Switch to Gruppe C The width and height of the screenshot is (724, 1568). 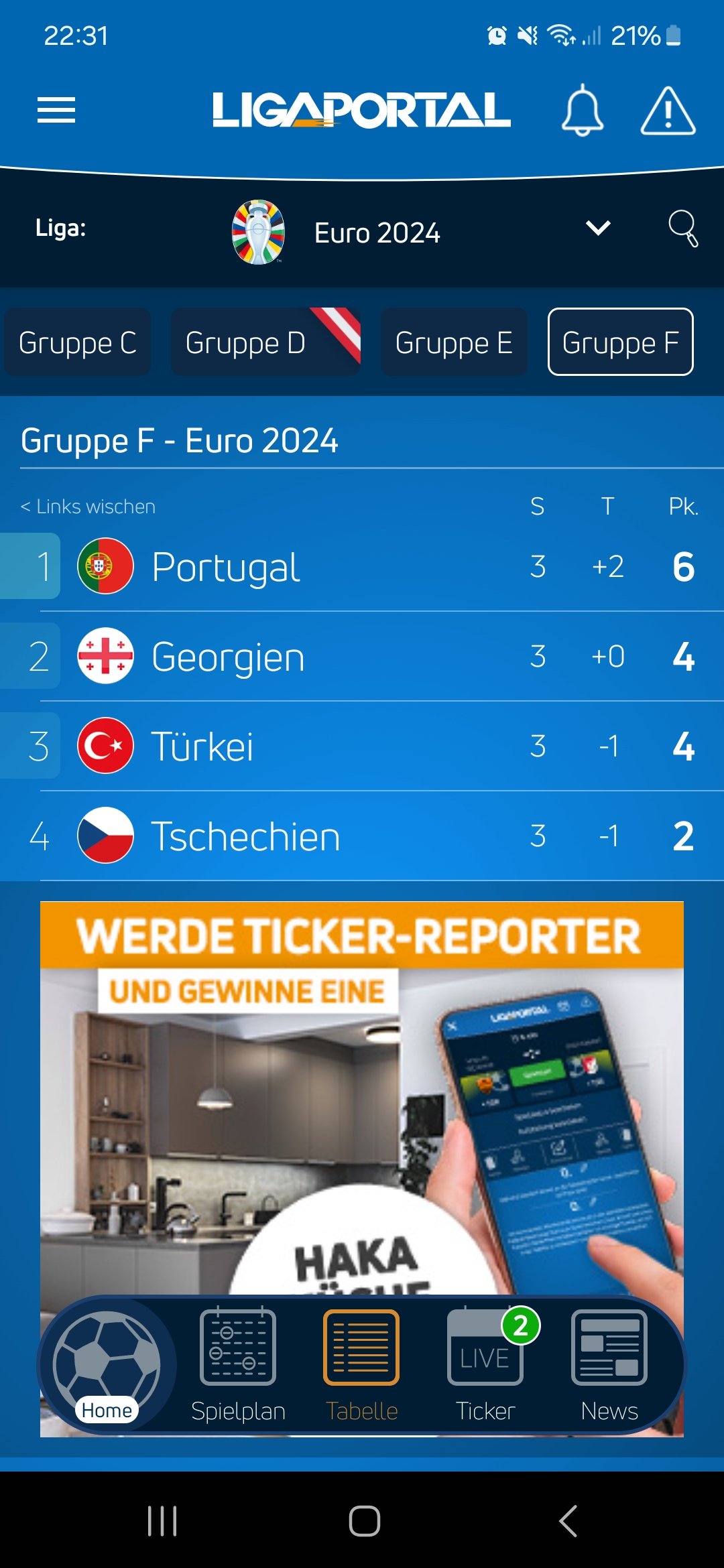[x=78, y=342]
